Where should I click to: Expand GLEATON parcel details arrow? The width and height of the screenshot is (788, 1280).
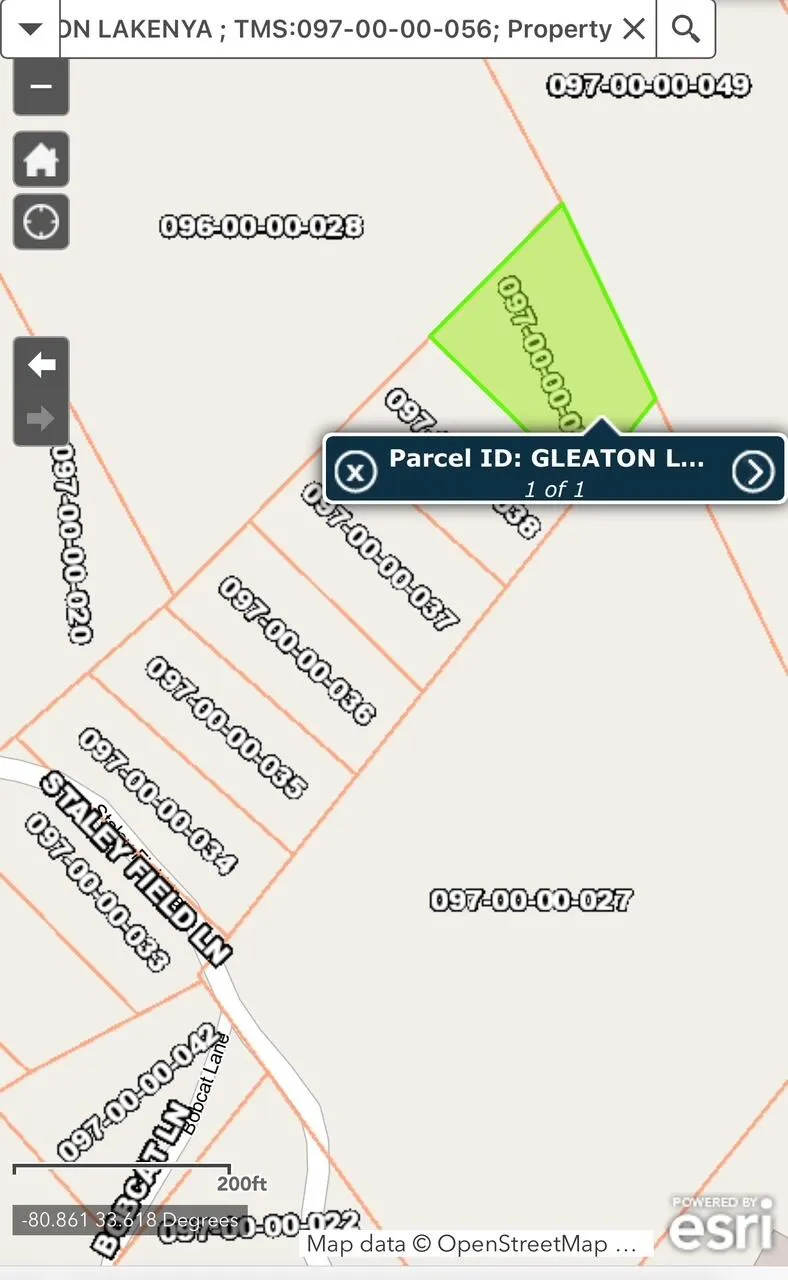(x=753, y=471)
